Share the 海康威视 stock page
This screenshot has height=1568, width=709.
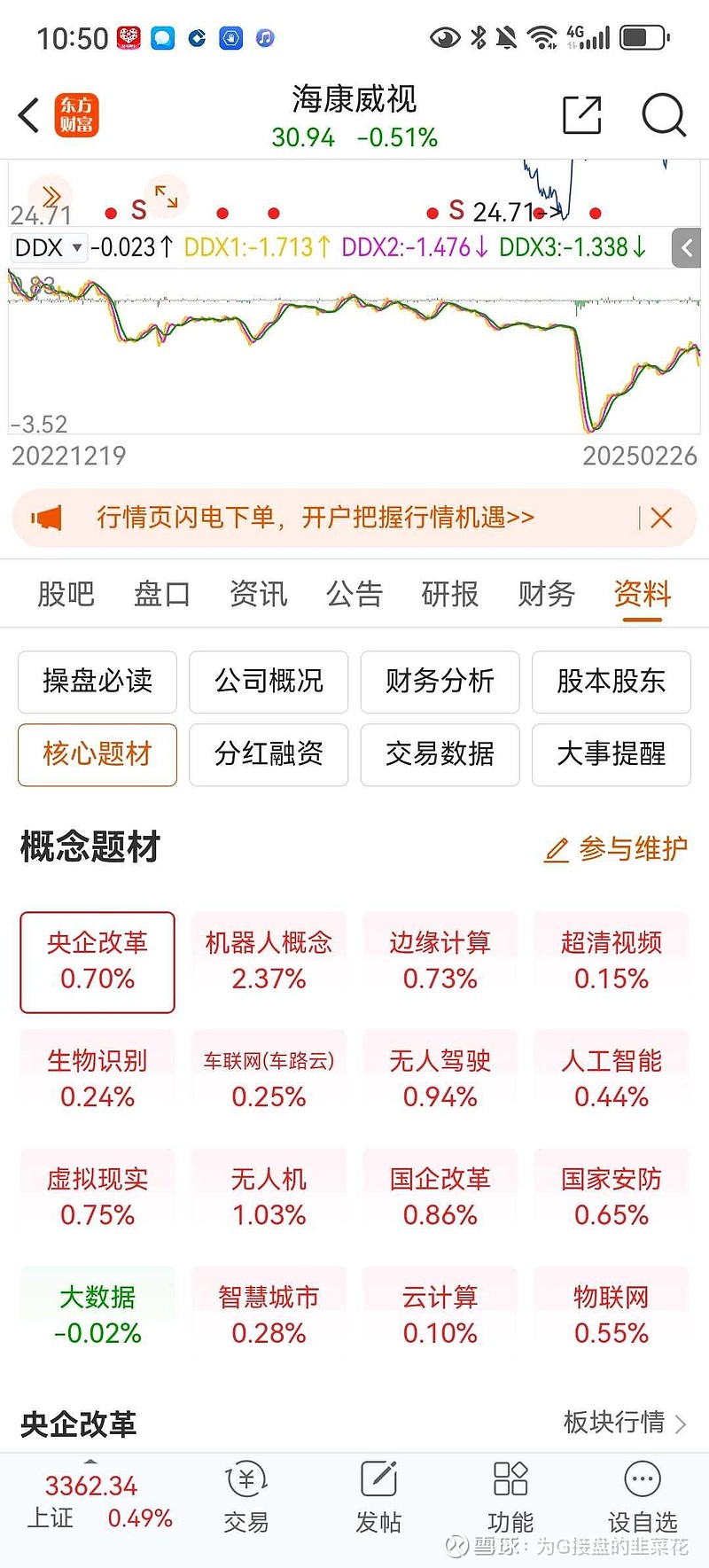click(582, 115)
